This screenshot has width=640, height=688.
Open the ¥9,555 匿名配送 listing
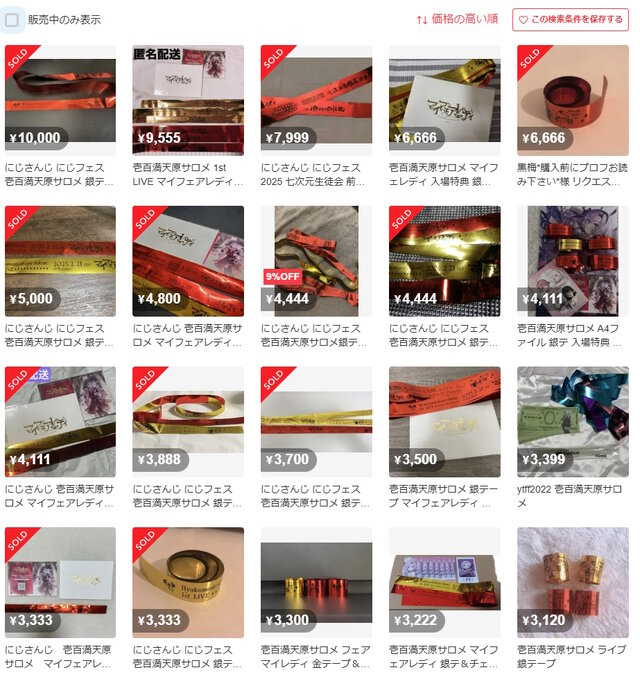tap(188, 100)
